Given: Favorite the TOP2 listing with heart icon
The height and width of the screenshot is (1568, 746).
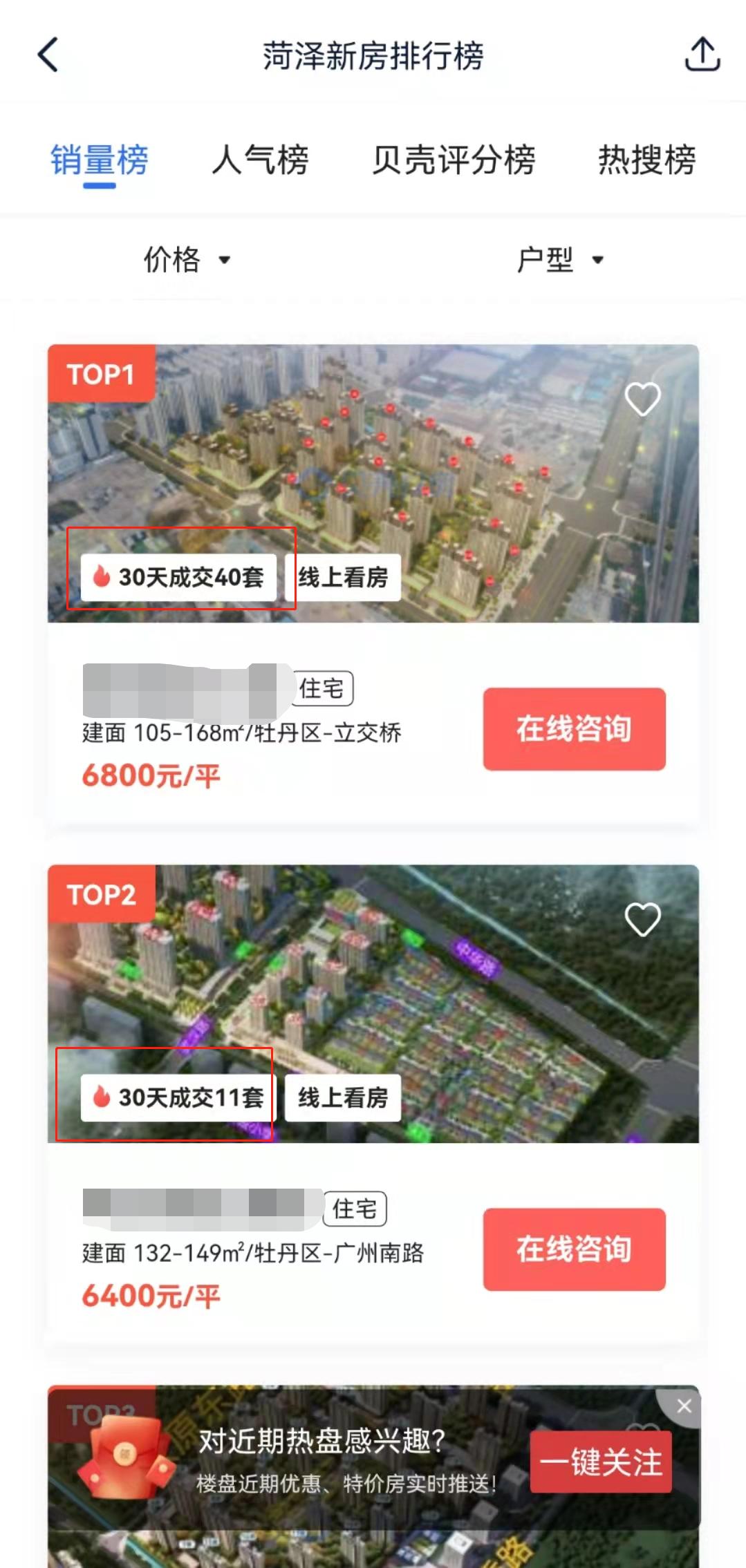Looking at the screenshot, I should 642,919.
